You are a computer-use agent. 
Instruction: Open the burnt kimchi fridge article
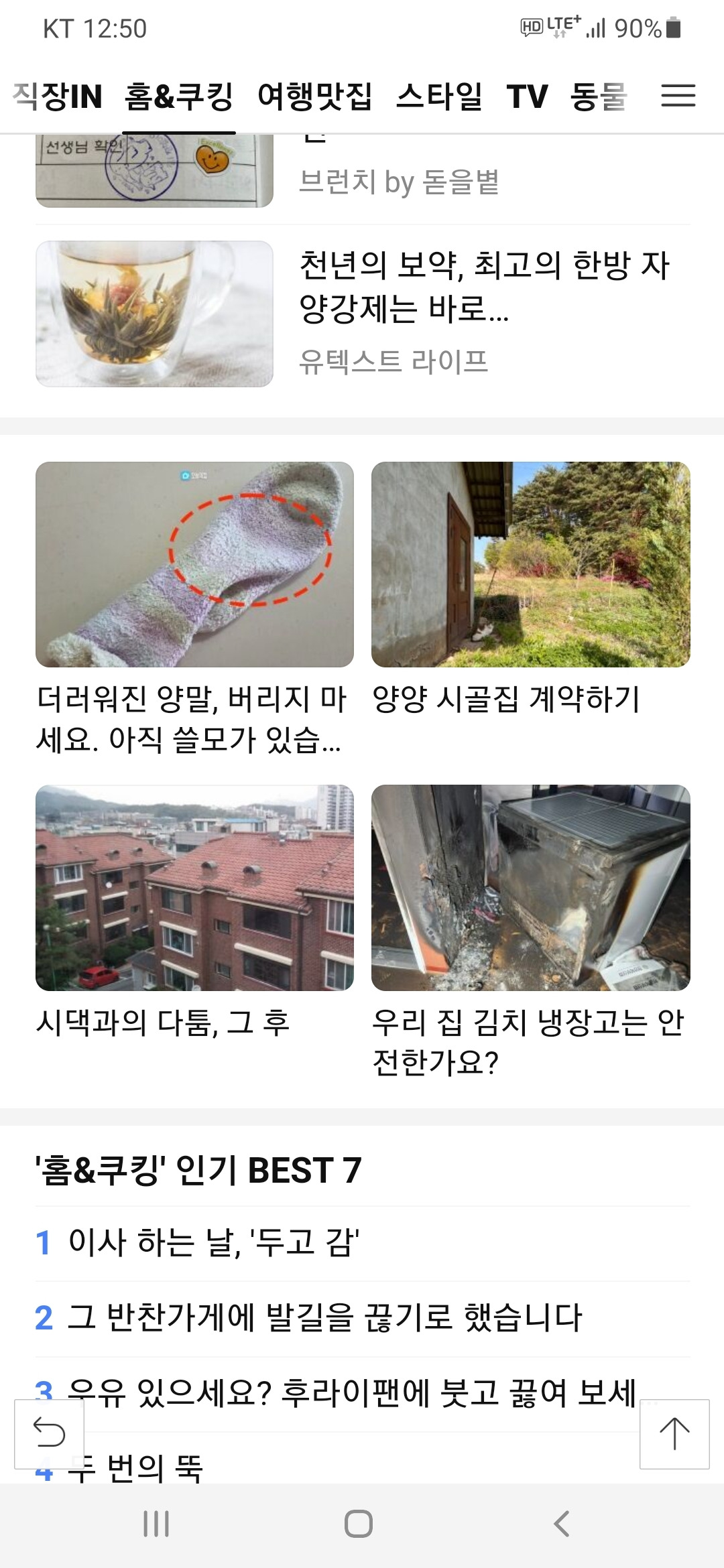530,891
